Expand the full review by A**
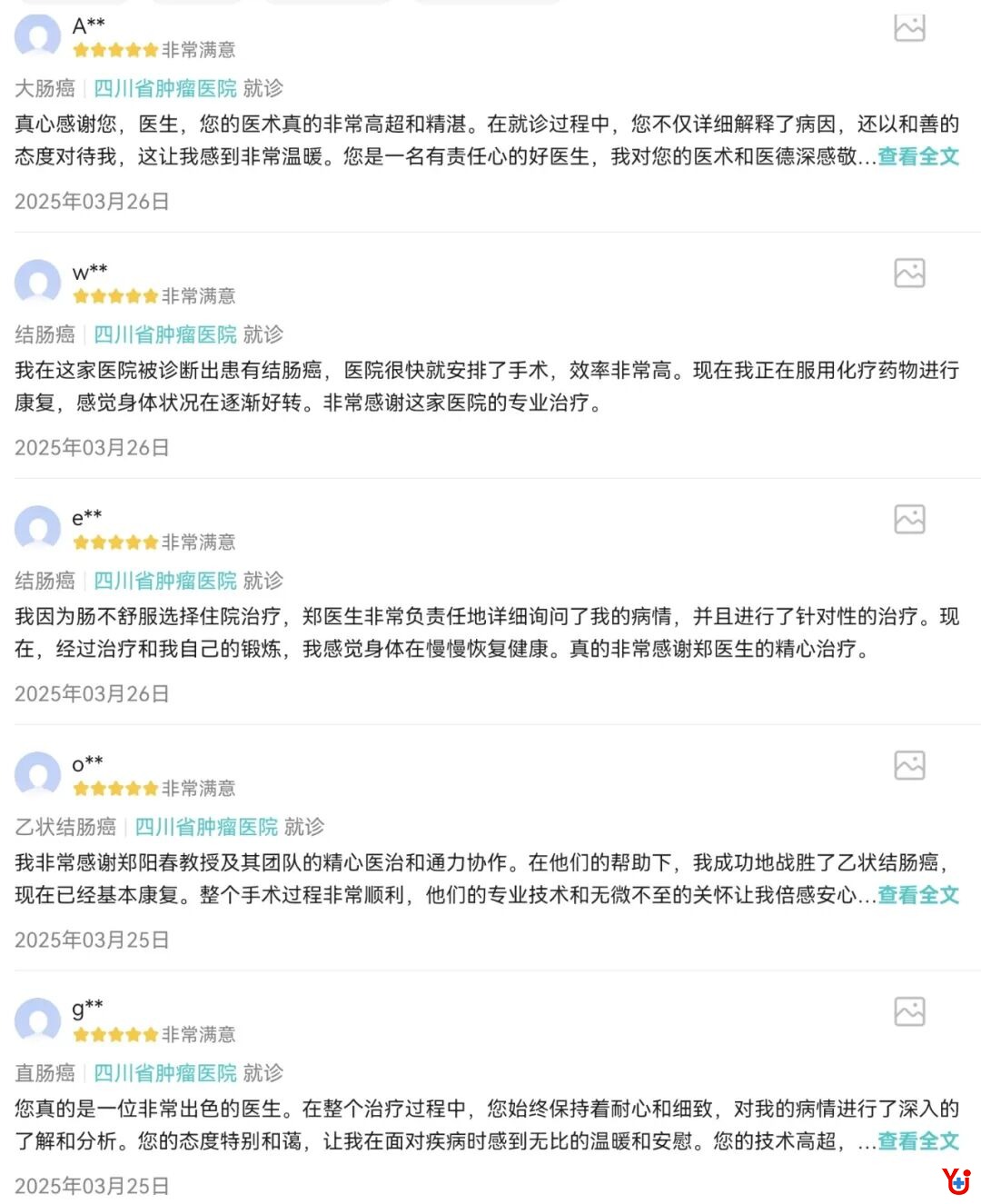This screenshot has width=981, height=1204. [917, 157]
